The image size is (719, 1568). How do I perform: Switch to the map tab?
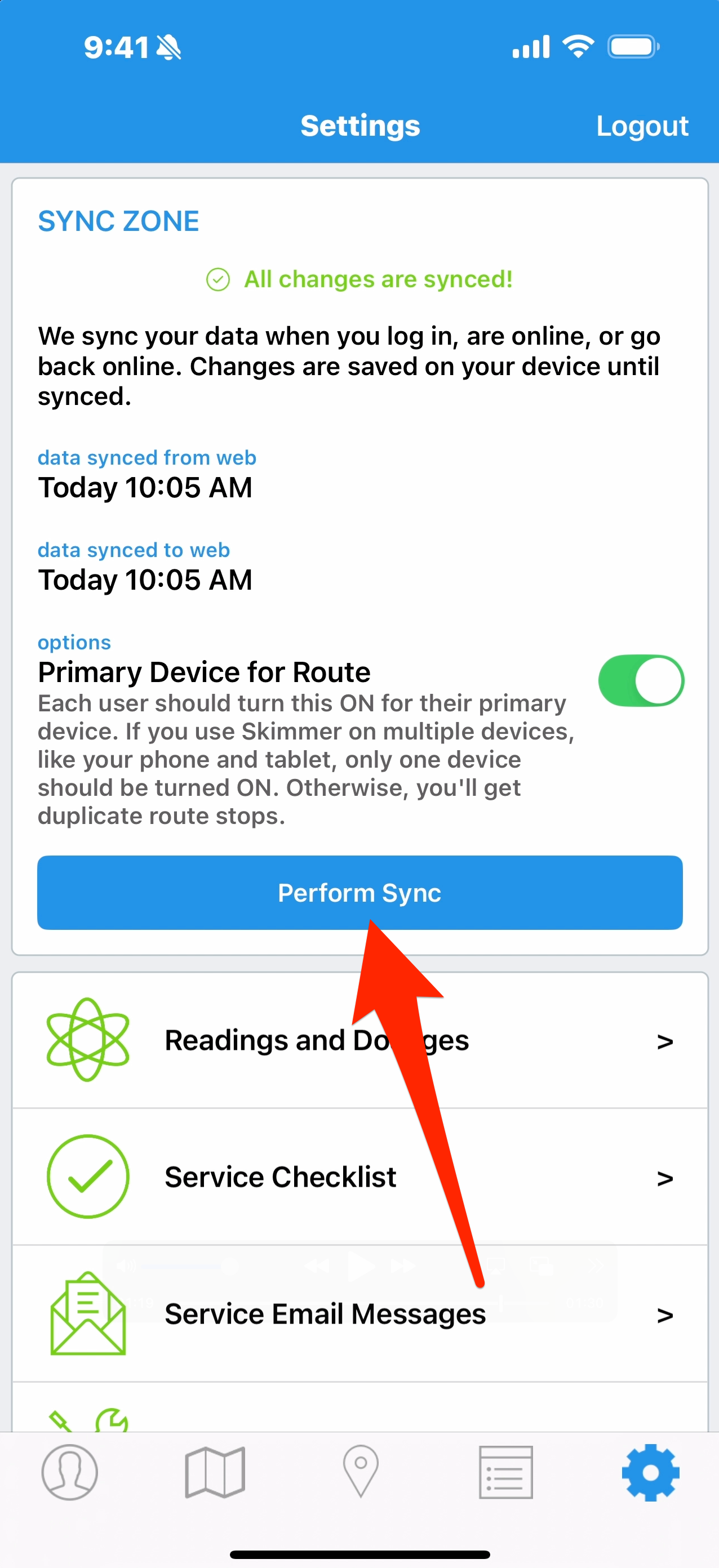pyautogui.click(x=215, y=1472)
